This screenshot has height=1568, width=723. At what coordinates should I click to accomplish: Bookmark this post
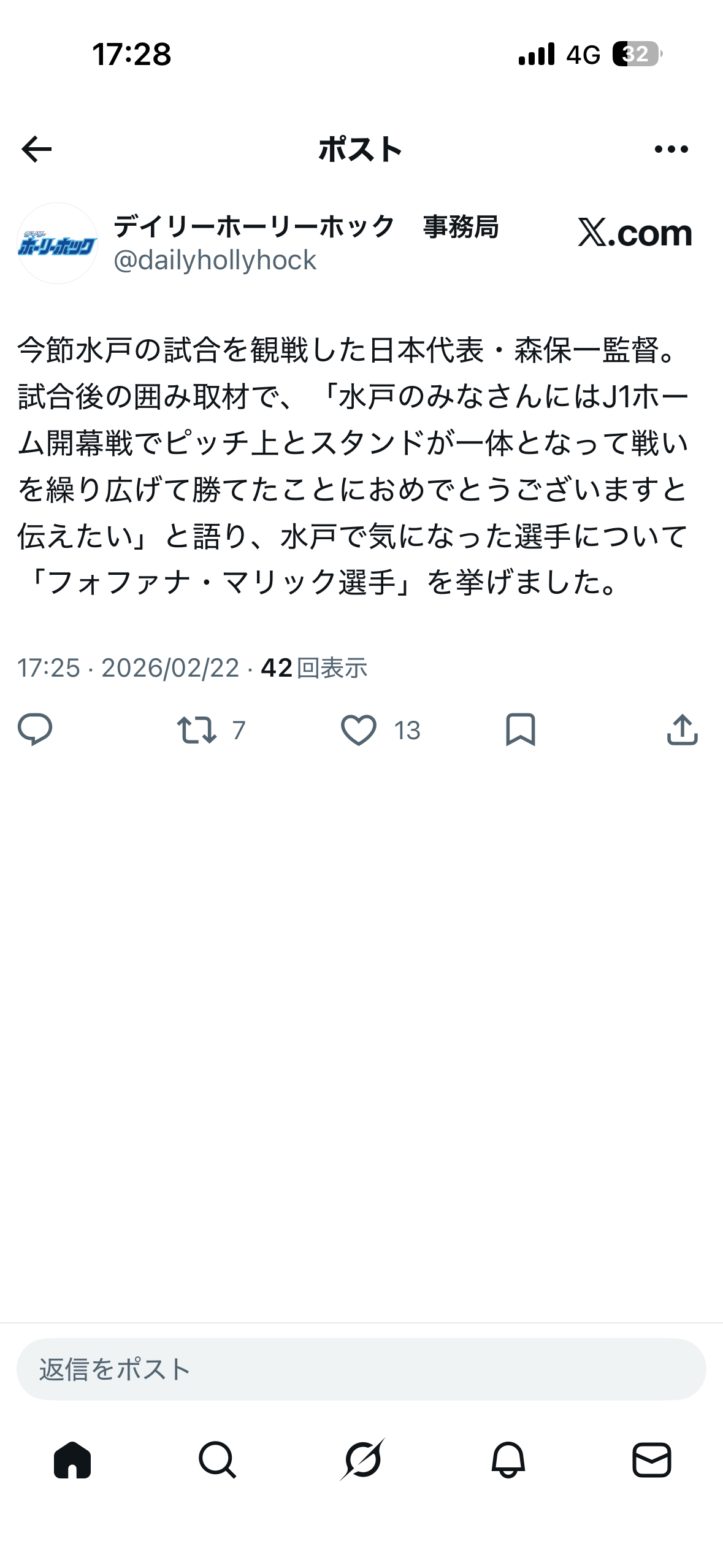pyautogui.click(x=521, y=730)
